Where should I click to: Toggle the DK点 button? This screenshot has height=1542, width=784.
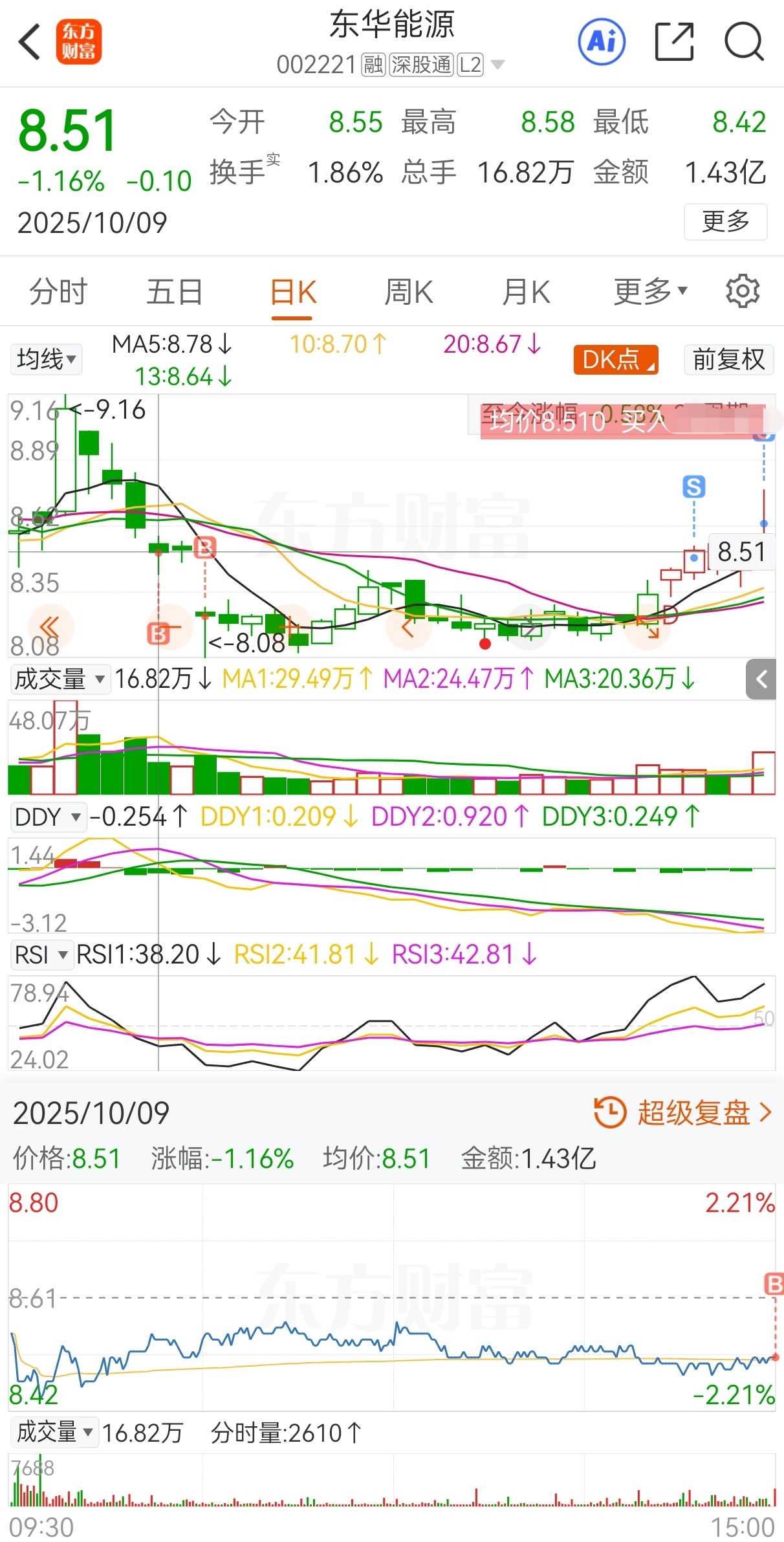[x=616, y=360]
